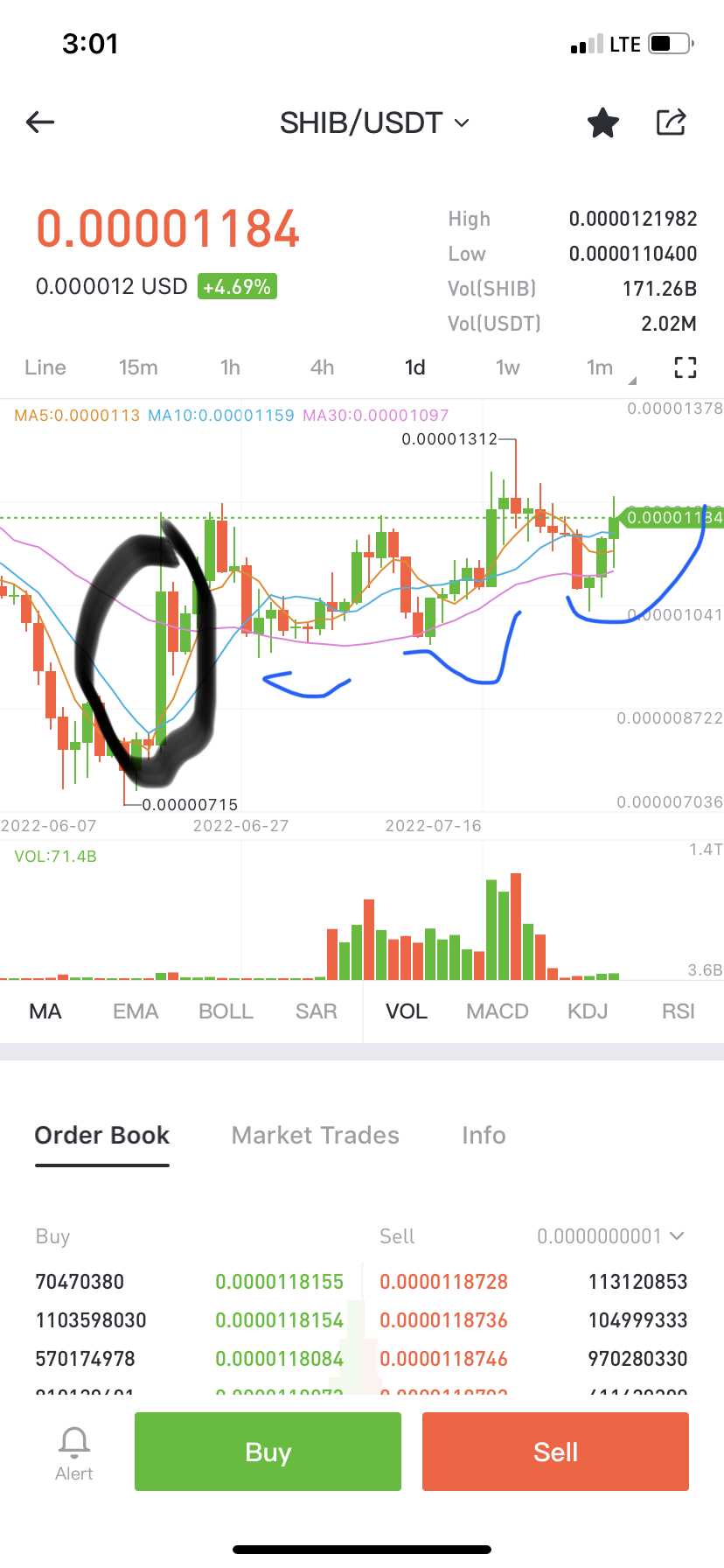Switch chart to Line view
This screenshot has width=724, height=1568.
click(45, 367)
